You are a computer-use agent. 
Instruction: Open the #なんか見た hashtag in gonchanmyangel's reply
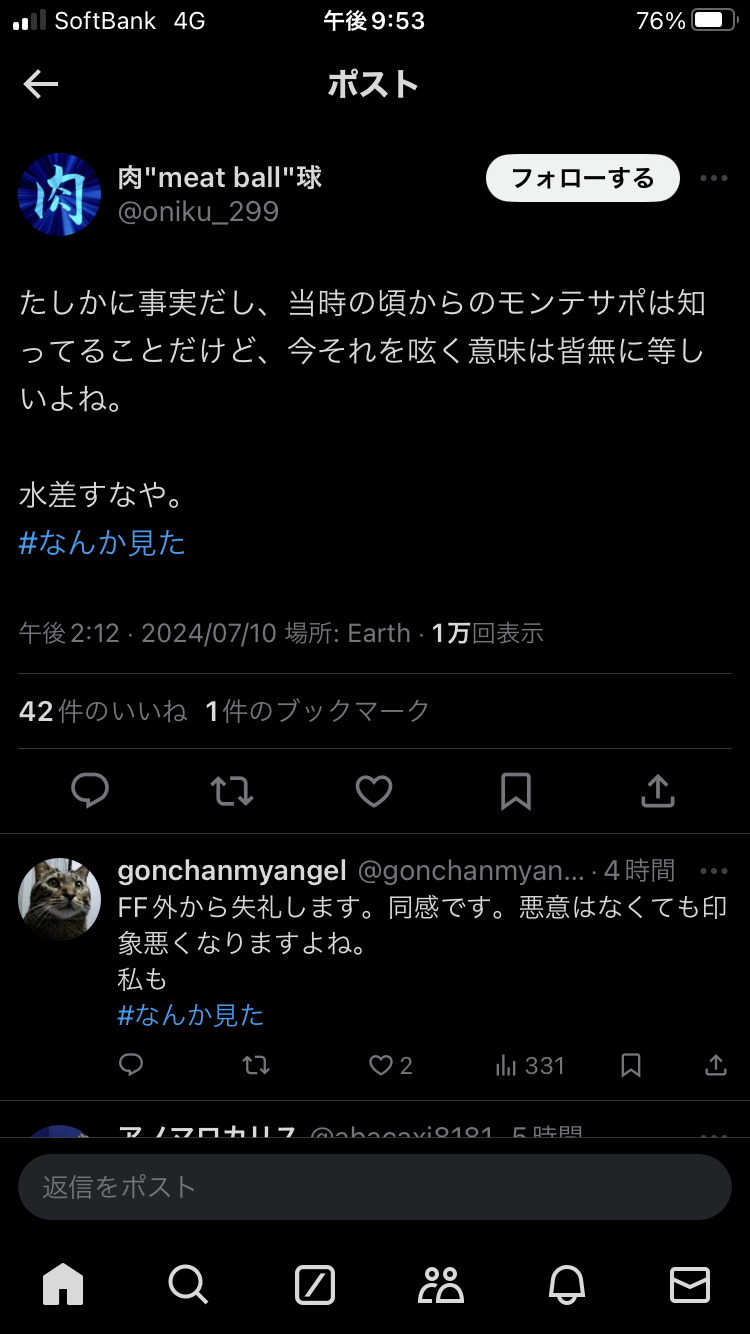191,1016
